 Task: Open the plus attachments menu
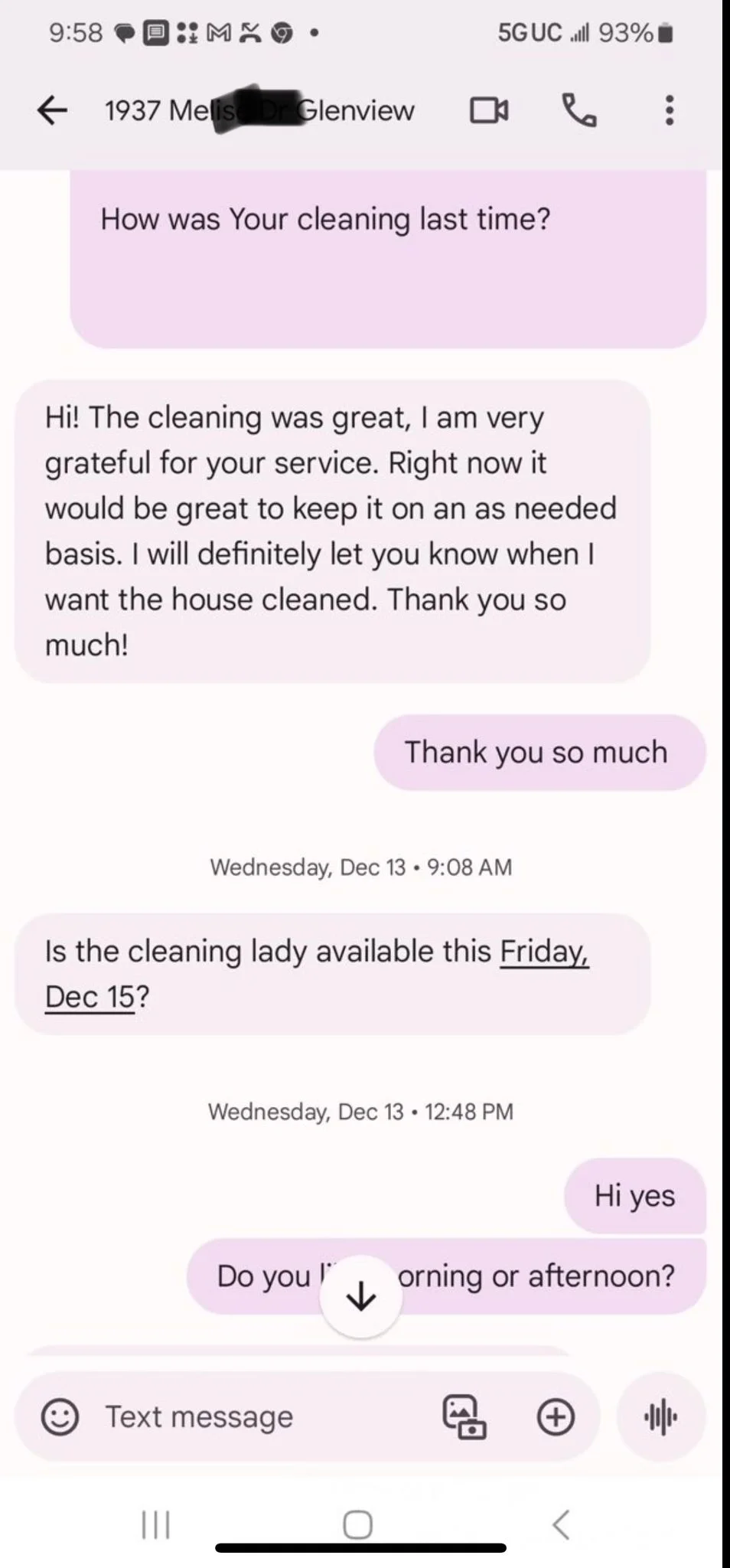tap(556, 1416)
